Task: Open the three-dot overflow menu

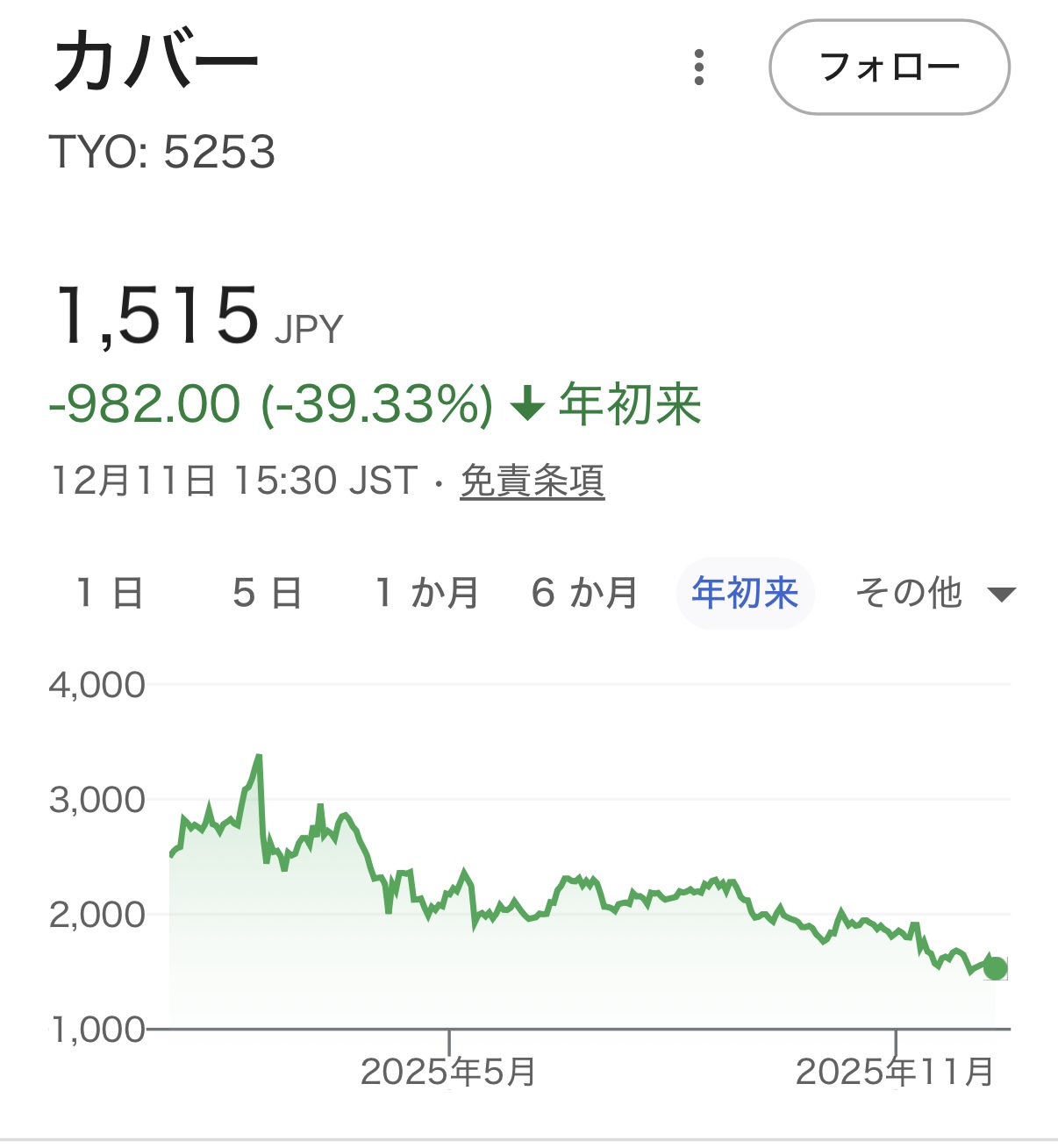Action: [698, 68]
